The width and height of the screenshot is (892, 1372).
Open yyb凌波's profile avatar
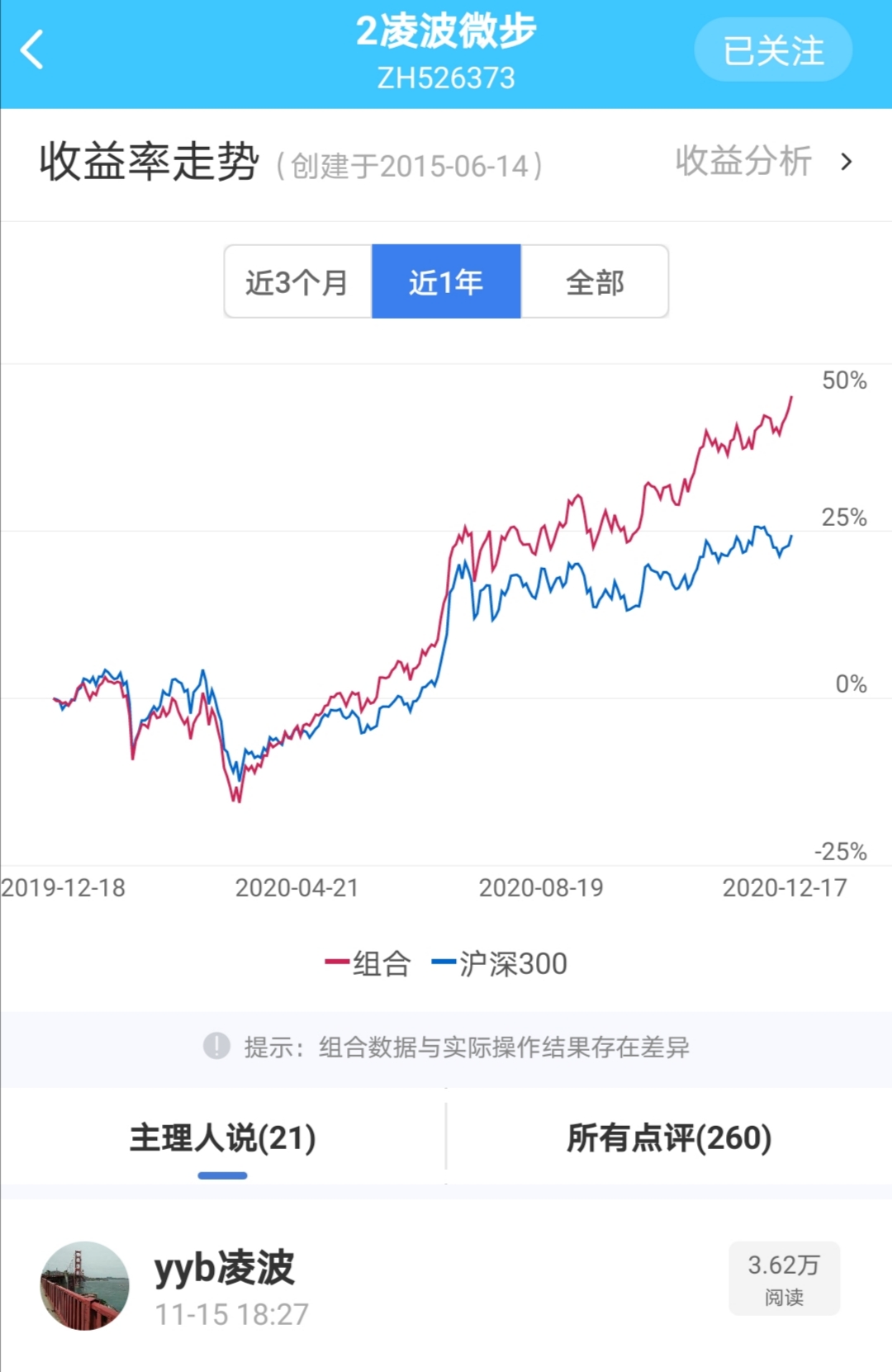point(84,1285)
